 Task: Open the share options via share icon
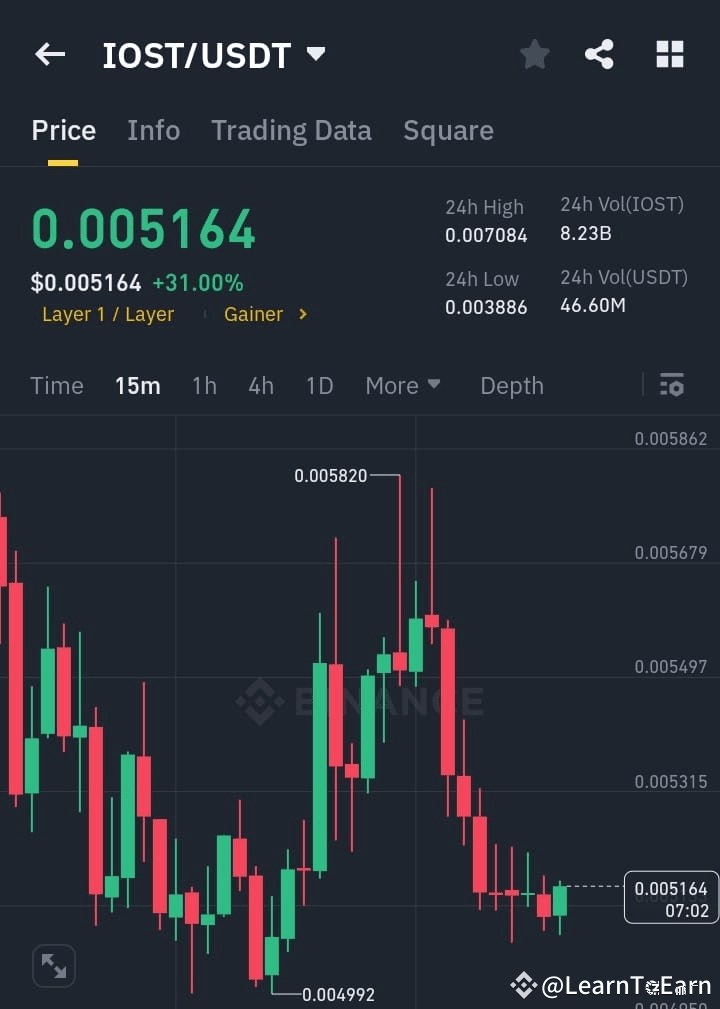point(599,54)
